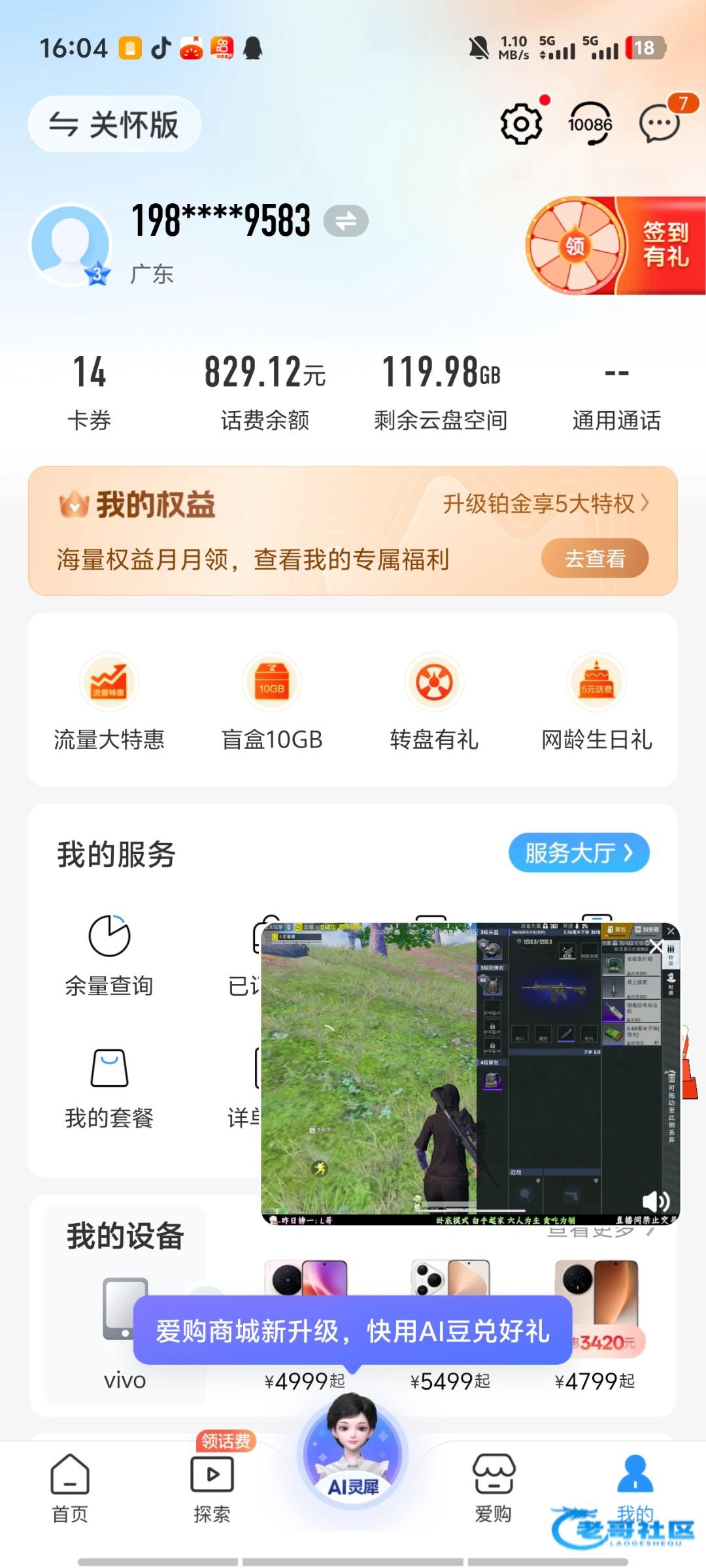Open the settings gear icon
The image size is (706, 1568).
click(521, 123)
